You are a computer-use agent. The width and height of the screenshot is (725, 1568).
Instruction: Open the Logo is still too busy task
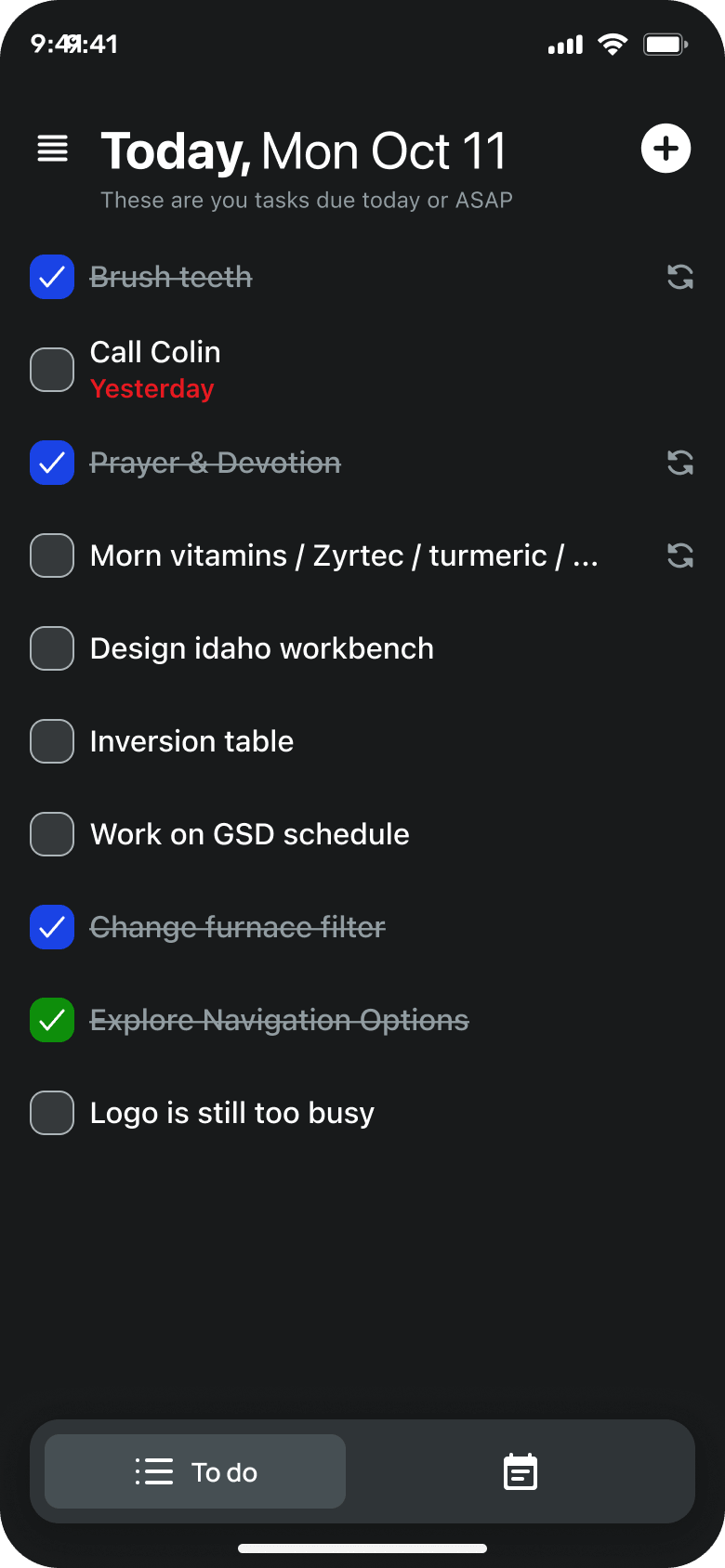point(231,1113)
